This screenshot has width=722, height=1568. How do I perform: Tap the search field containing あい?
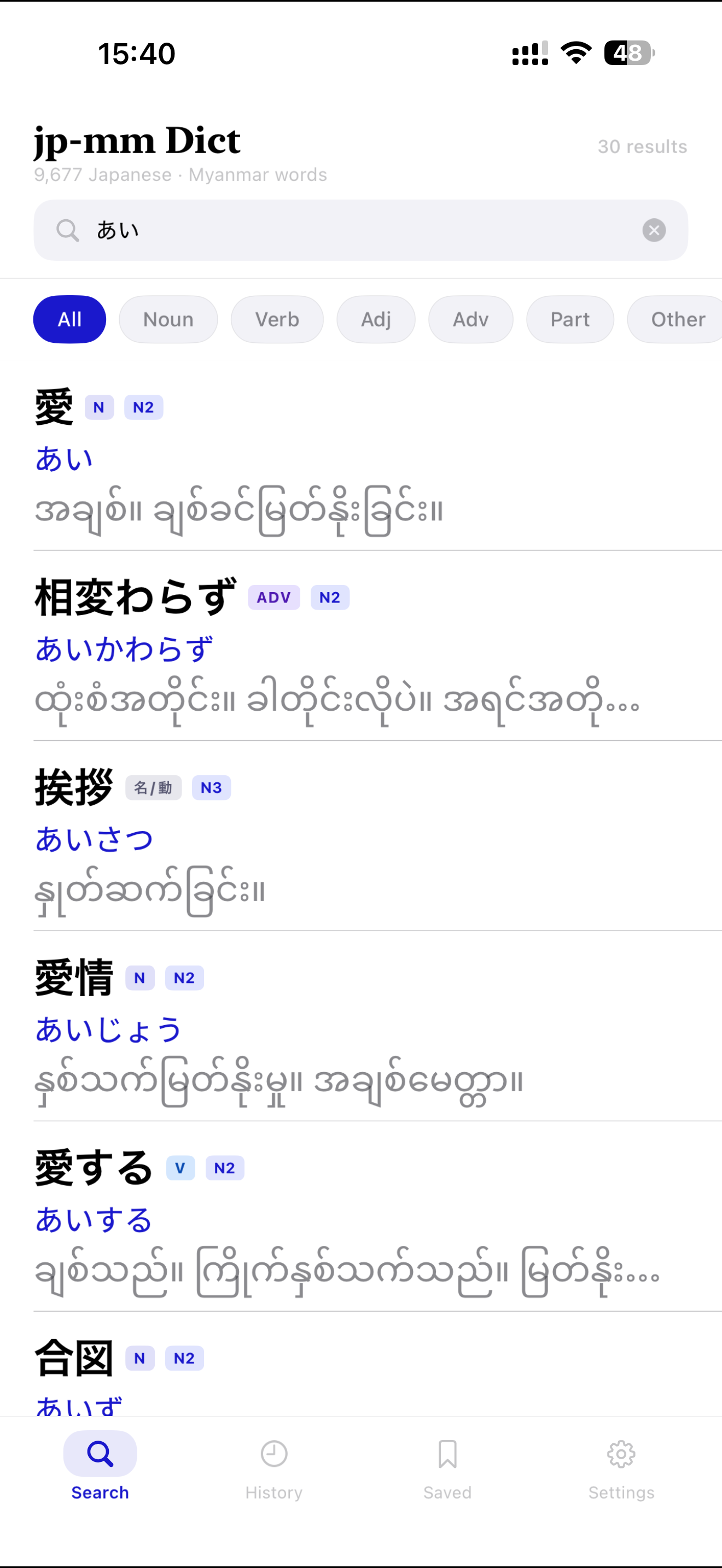pos(360,230)
